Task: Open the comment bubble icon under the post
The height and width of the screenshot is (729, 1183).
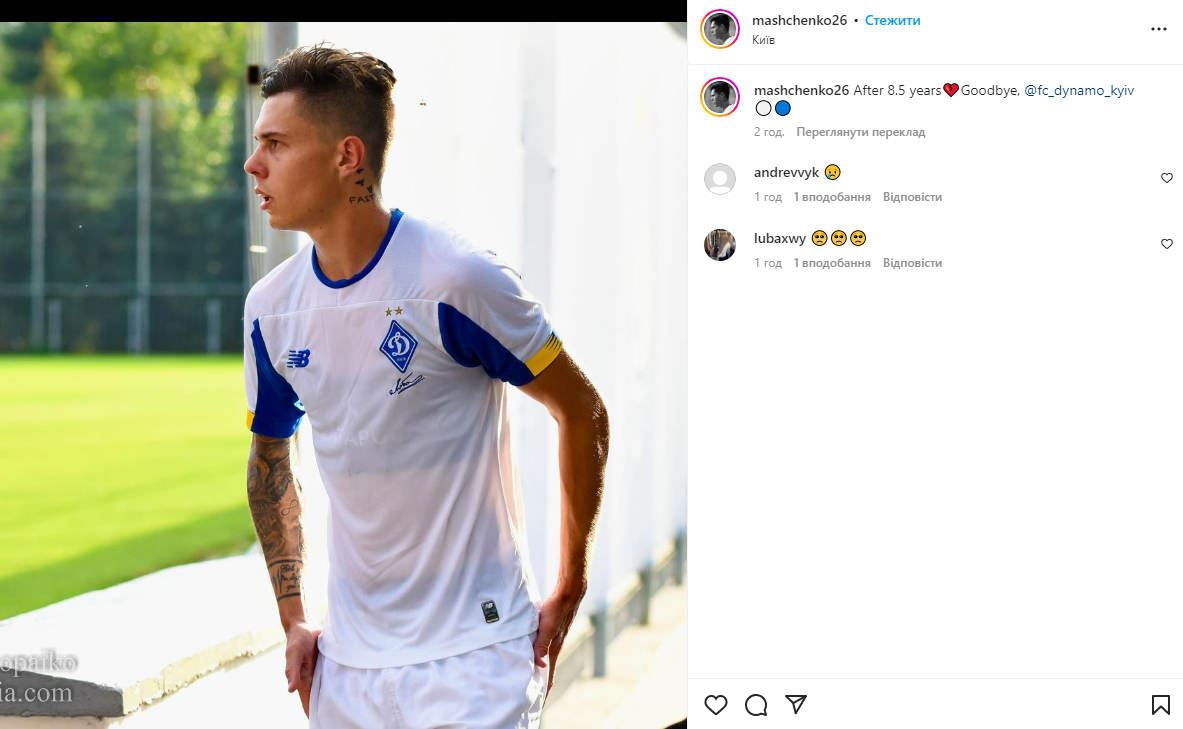Action: coord(756,705)
